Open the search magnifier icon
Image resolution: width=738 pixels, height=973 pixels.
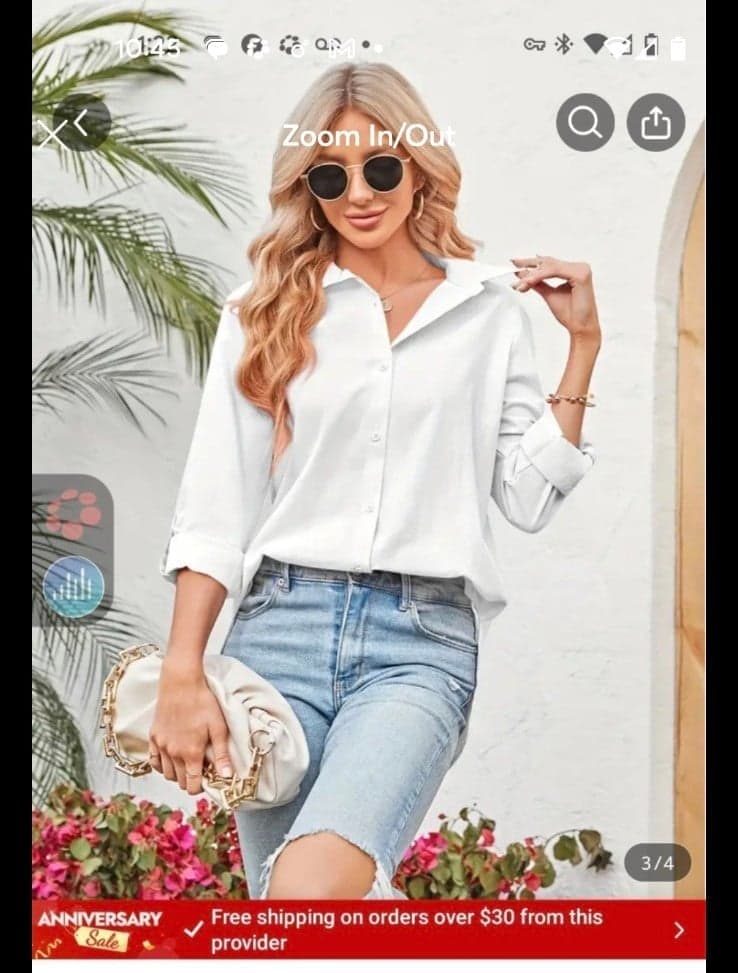585,123
